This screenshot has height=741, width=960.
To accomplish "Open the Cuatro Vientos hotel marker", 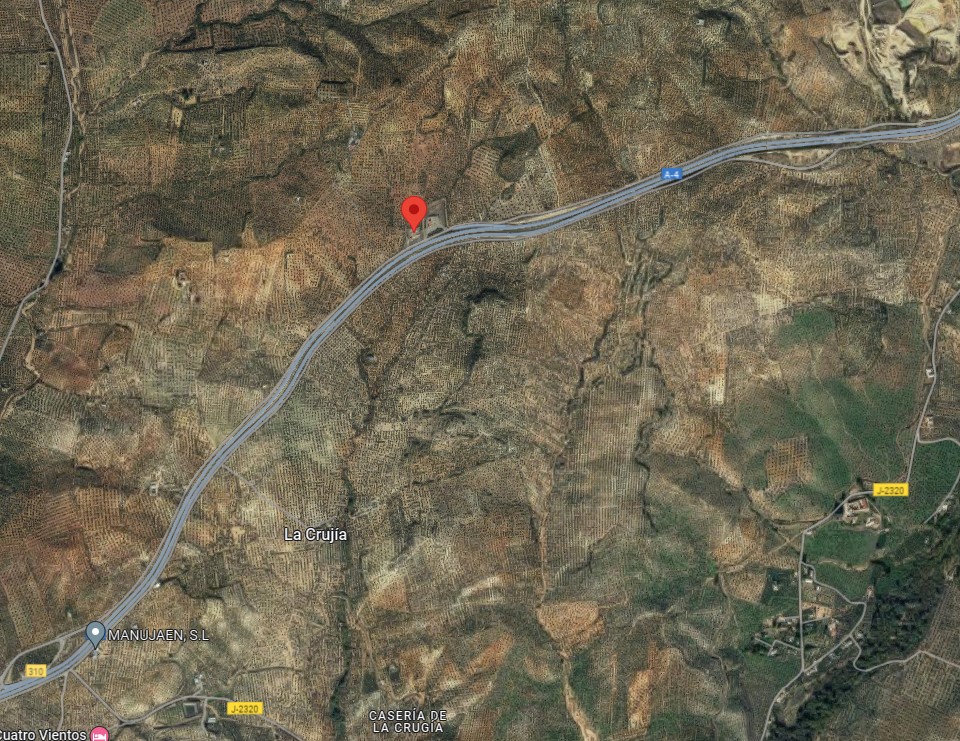I will click(99, 734).
